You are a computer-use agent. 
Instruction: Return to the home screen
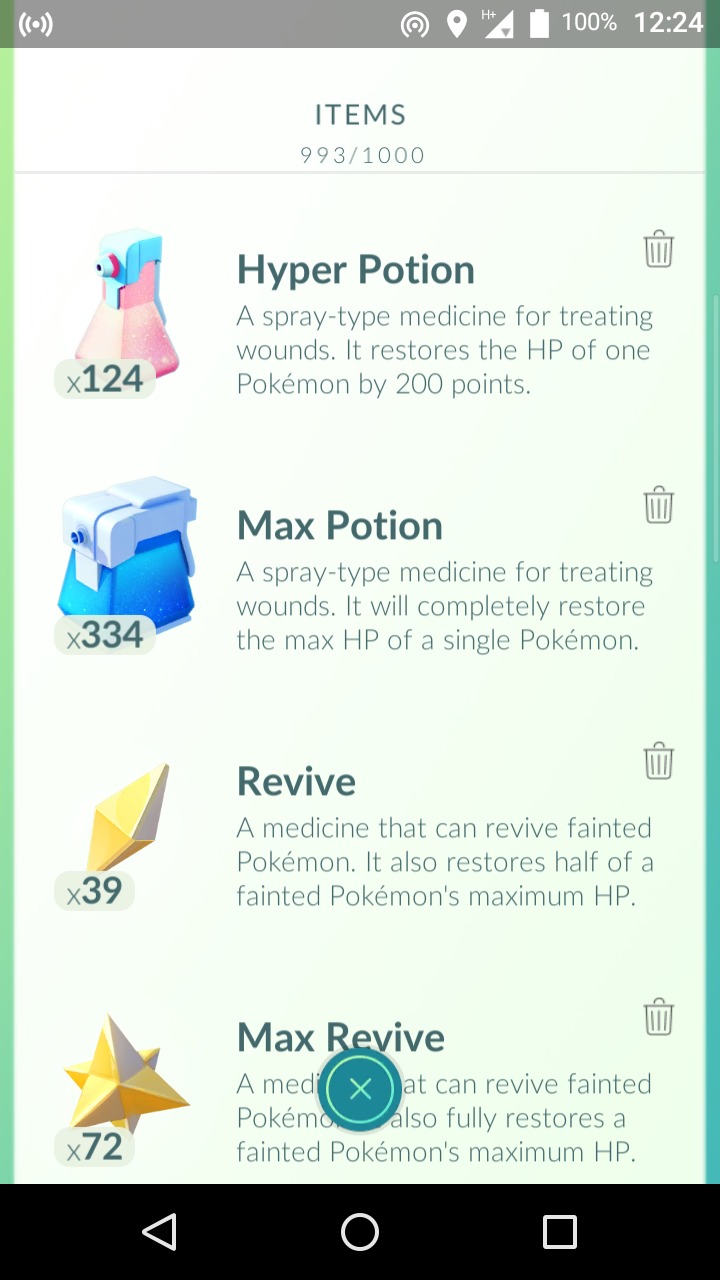360,1232
